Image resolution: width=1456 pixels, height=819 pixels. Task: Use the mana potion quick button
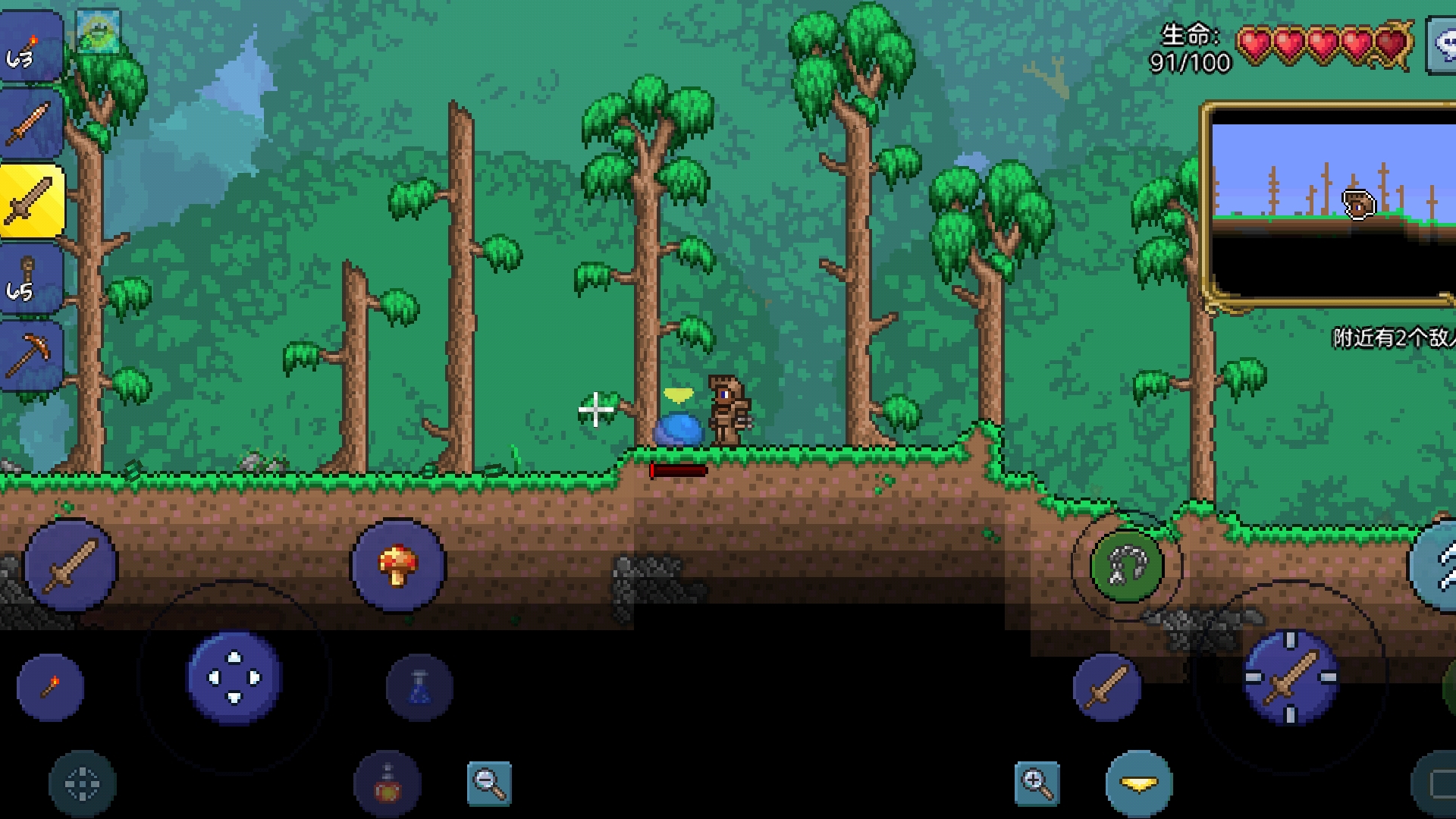[x=419, y=687]
